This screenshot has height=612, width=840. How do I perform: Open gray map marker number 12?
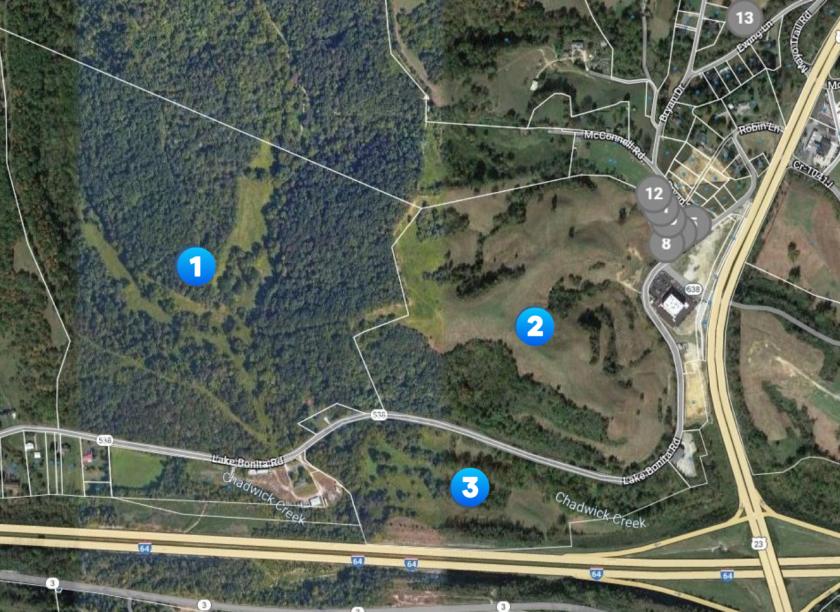[x=653, y=190]
